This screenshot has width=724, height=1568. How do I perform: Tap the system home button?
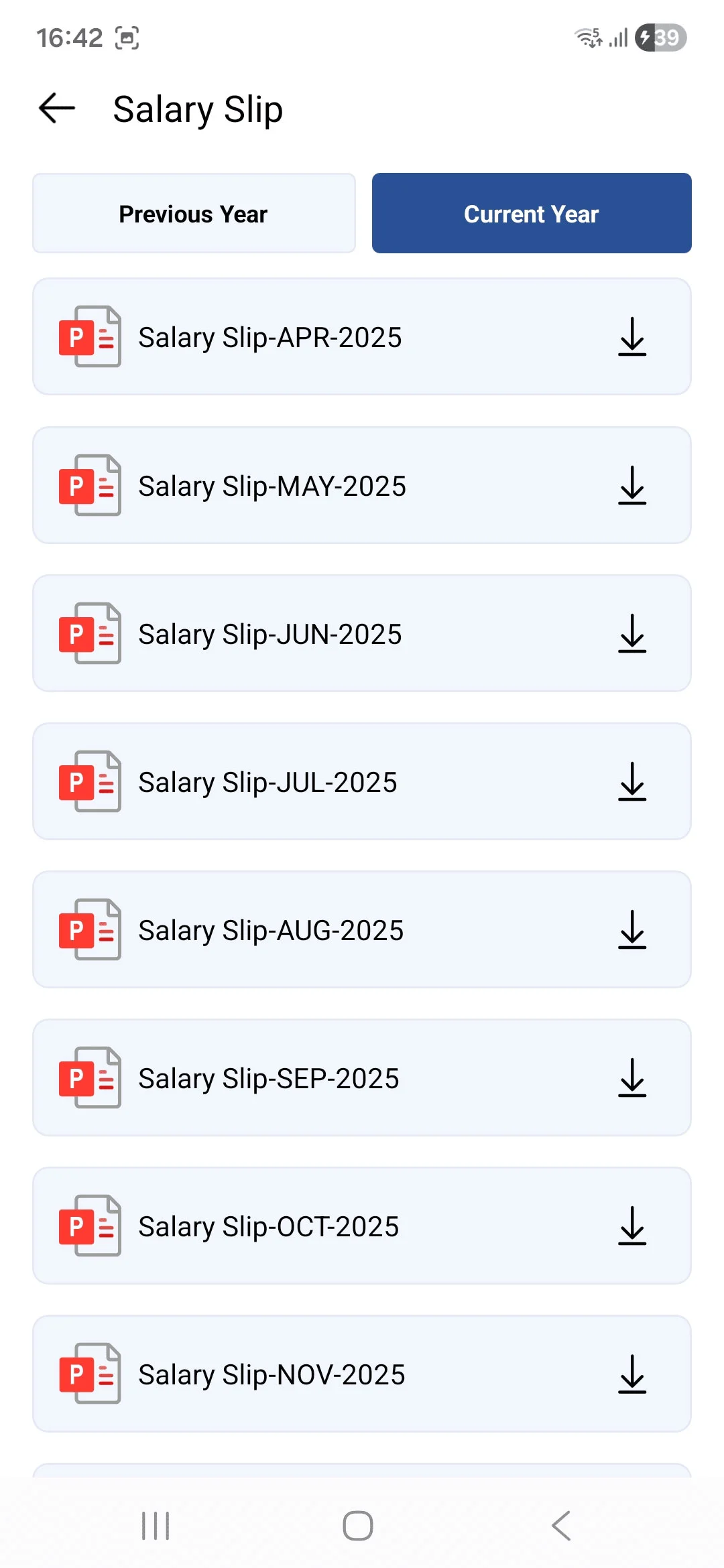point(358,1526)
